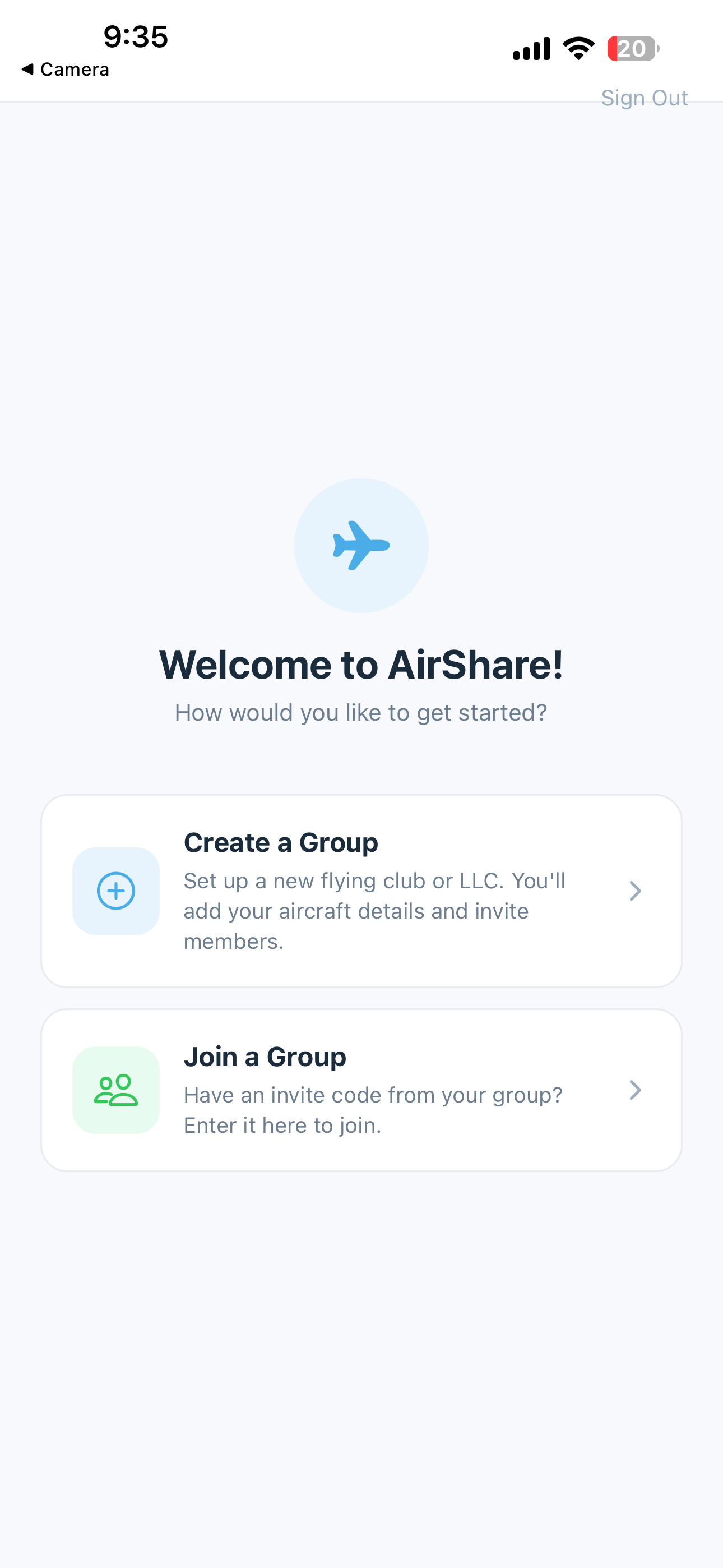Tap Sign Out at the top

(644, 98)
